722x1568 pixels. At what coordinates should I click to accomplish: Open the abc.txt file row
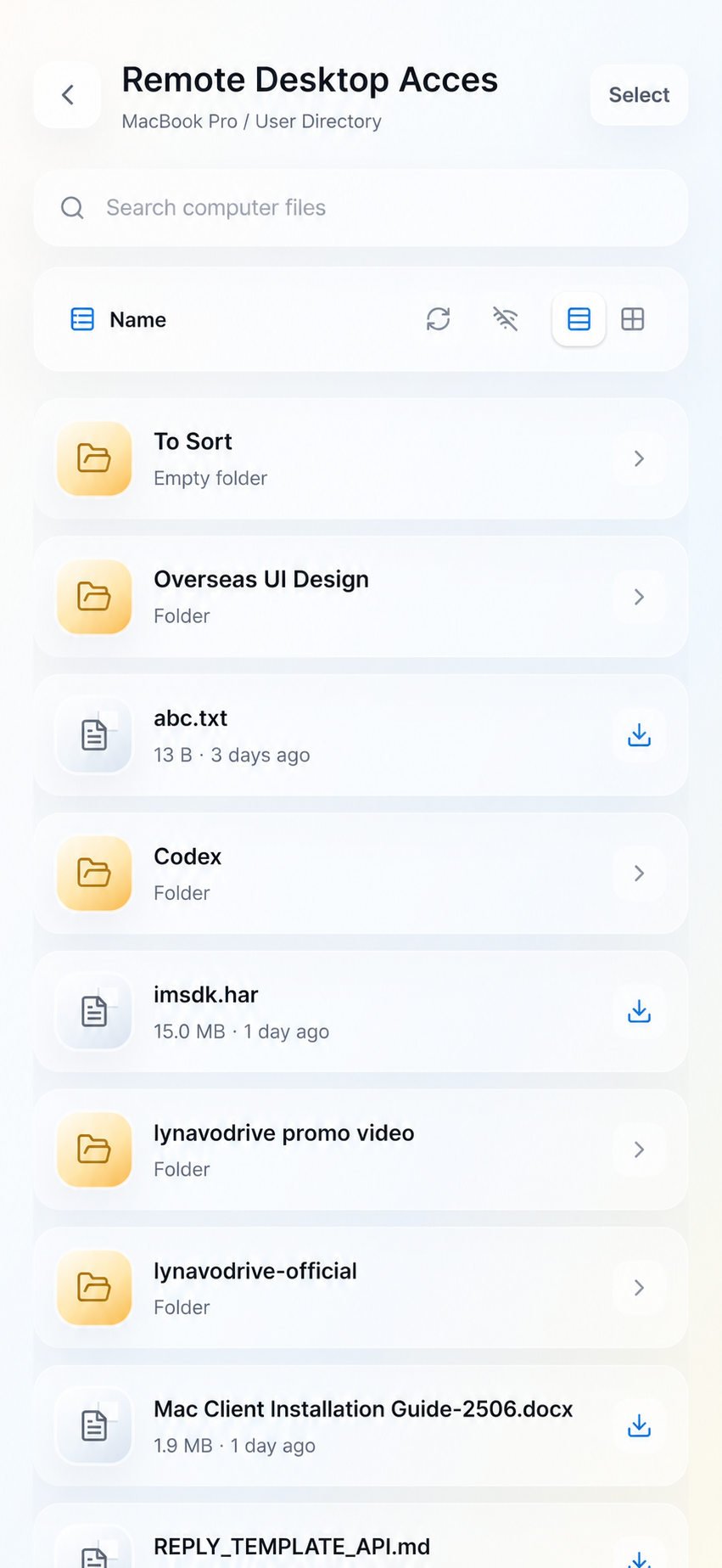pos(361,735)
